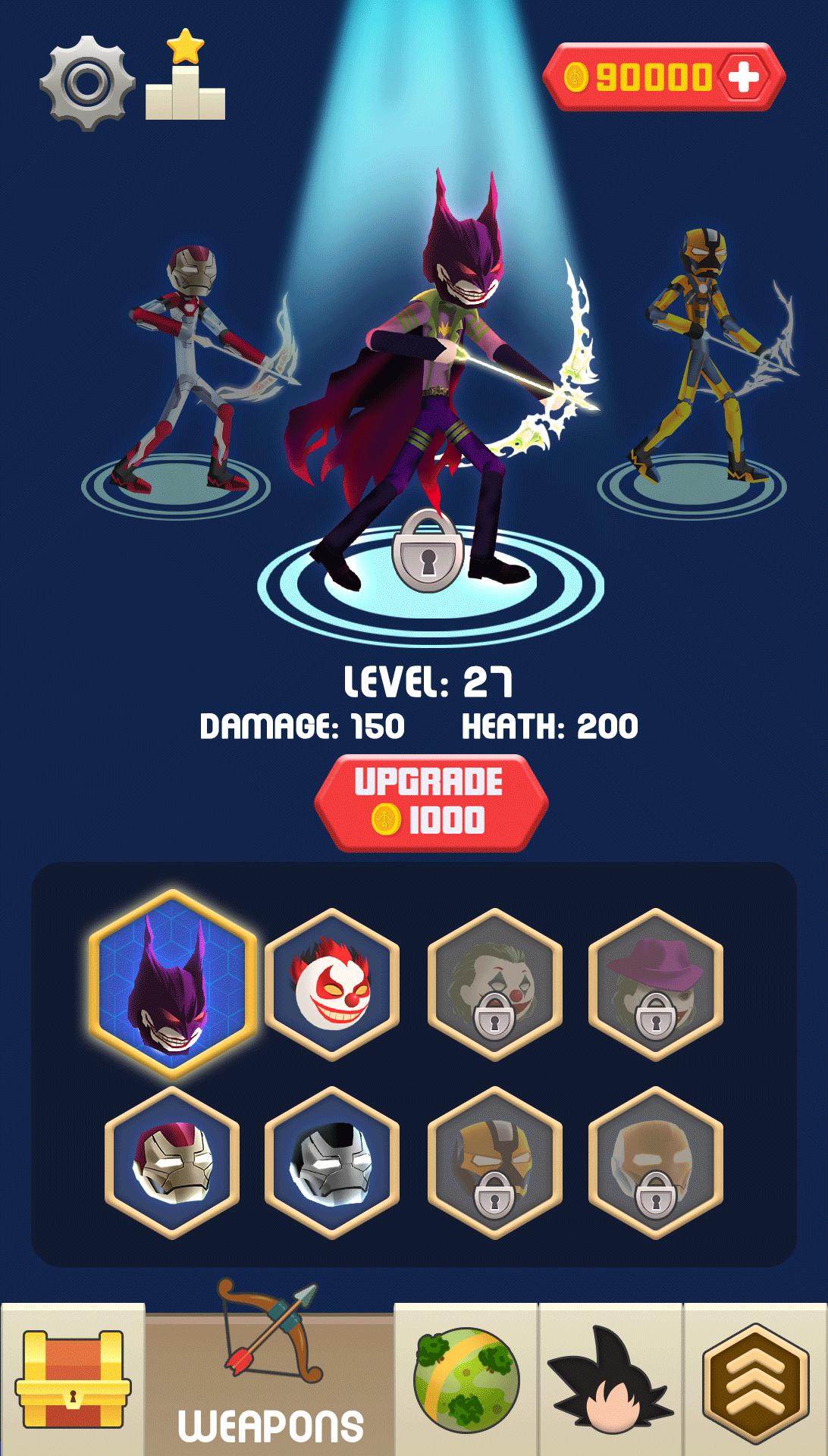Image resolution: width=828 pixels, height=1456 pixels.
Task: Select the locked yellow helmet skin
Action: (x=495, y=1163)
